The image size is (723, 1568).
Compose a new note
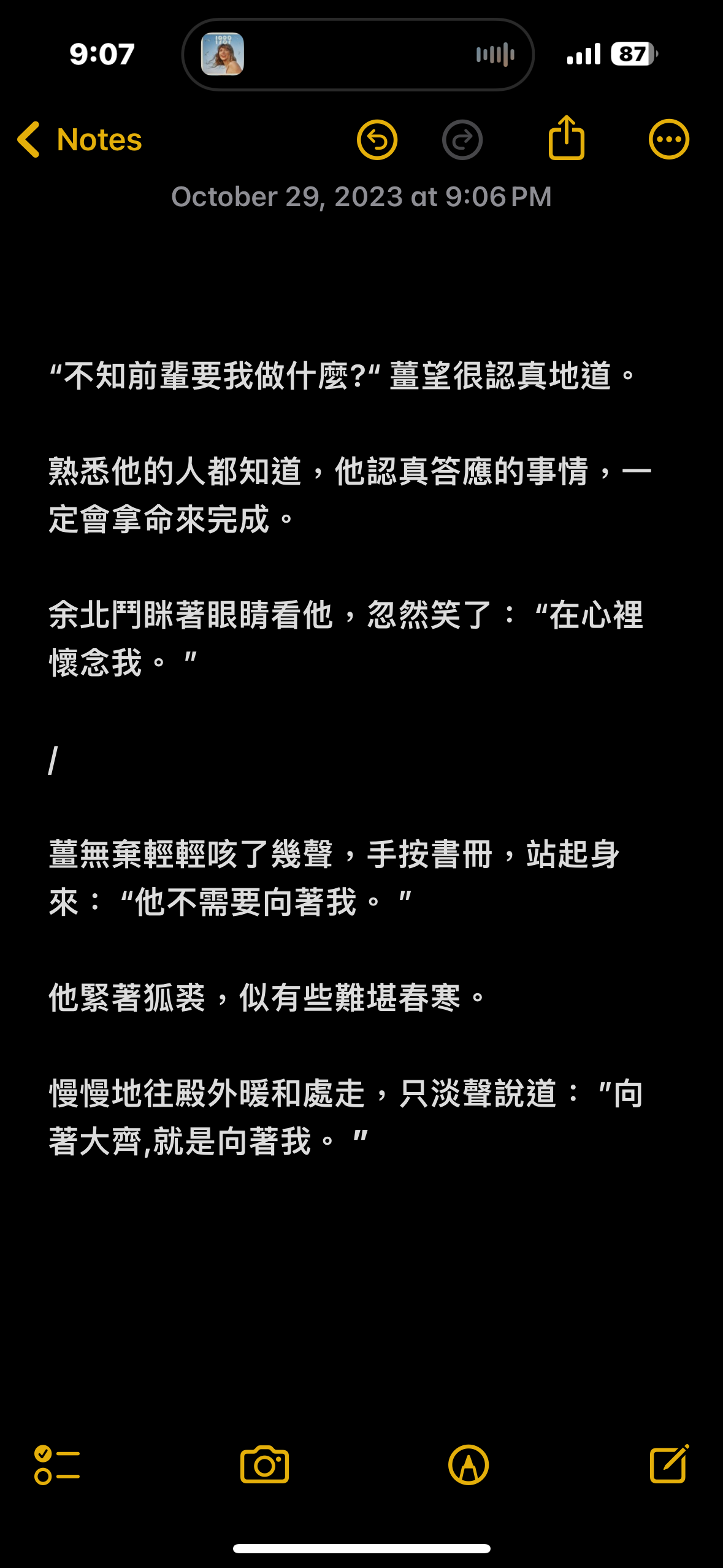tap(670, 1464)
